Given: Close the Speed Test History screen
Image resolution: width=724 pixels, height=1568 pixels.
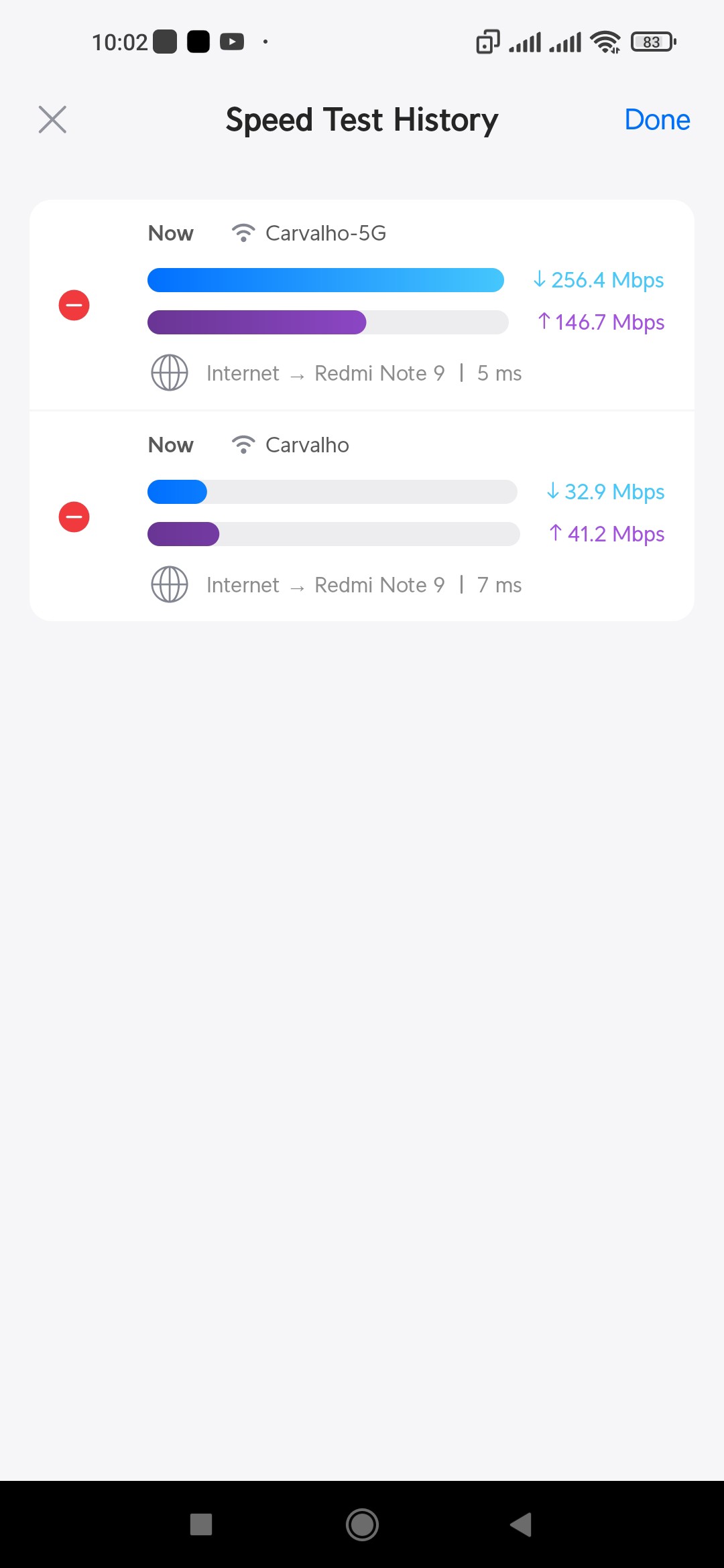Looking at the screenshot, I should (52, 120).
